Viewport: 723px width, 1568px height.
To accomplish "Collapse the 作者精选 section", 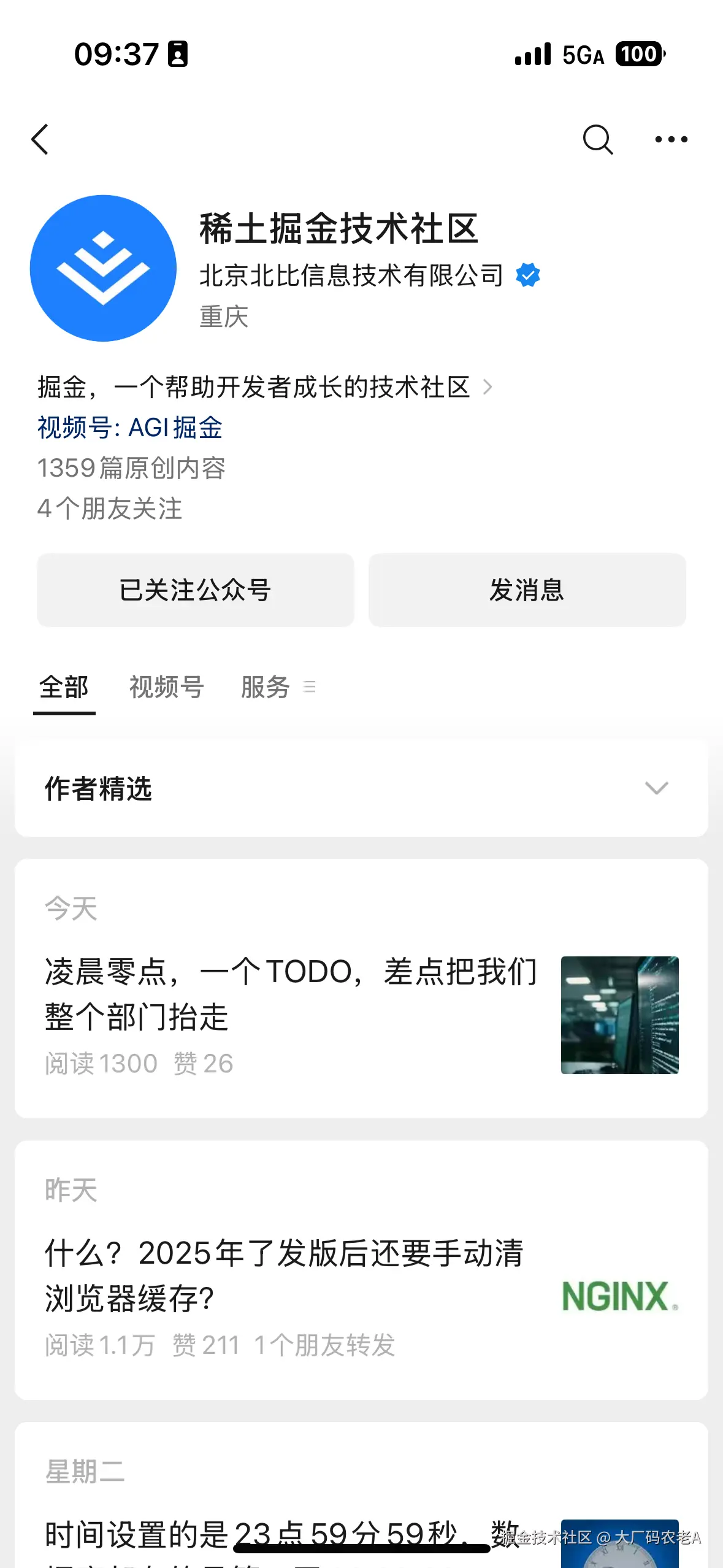I will pyautogui.click(x=656, y=788).
